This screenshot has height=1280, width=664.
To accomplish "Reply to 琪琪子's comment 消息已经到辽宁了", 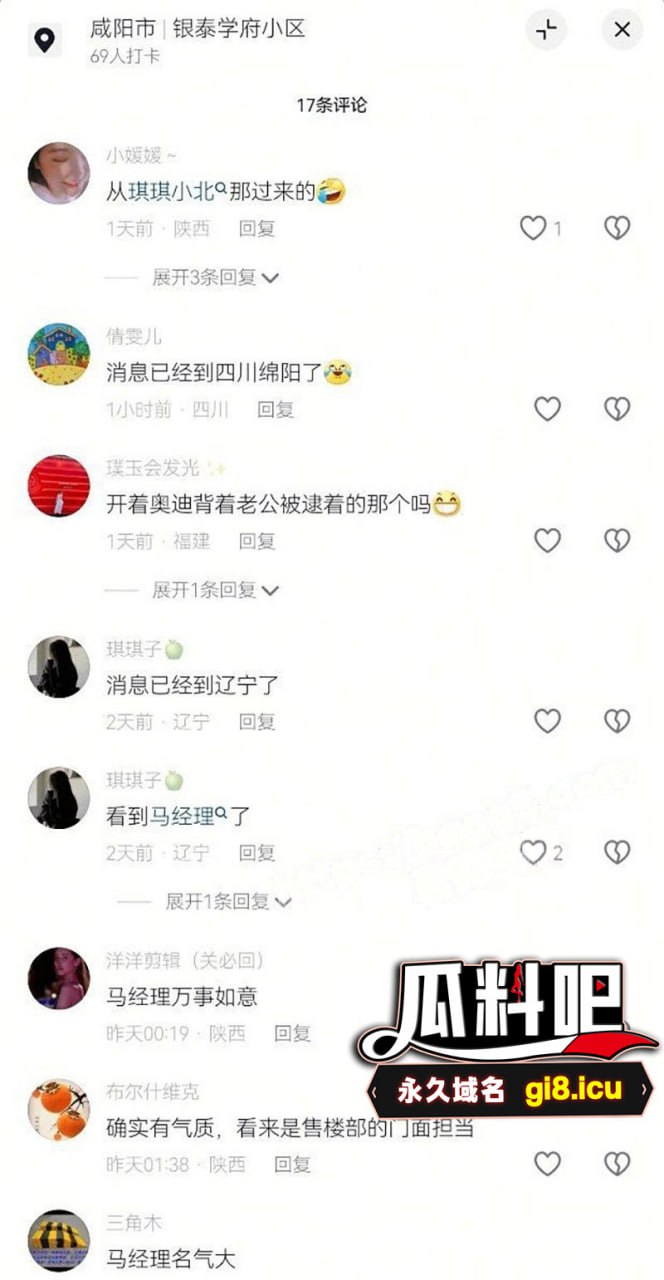I will [x=256, y=721].
